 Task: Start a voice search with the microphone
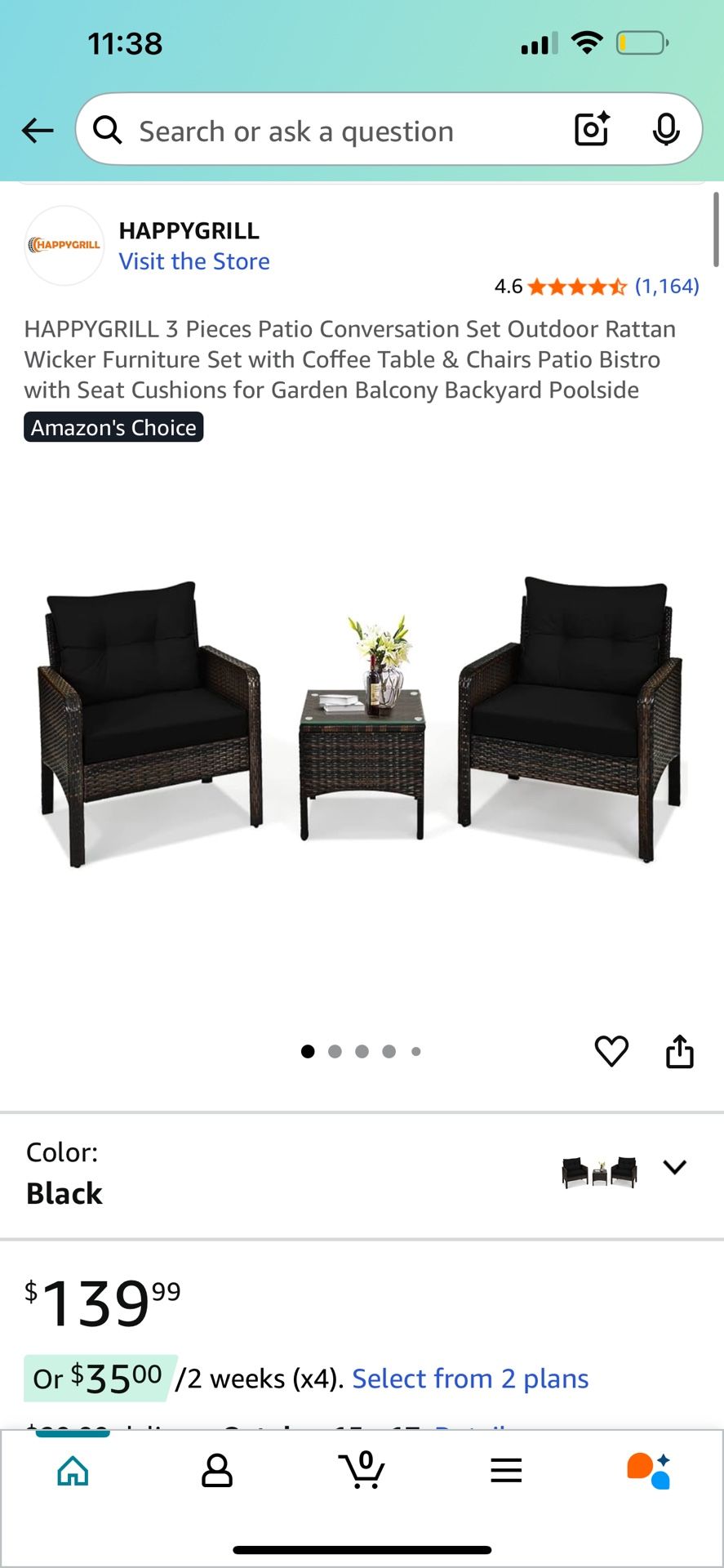point(667,129)
